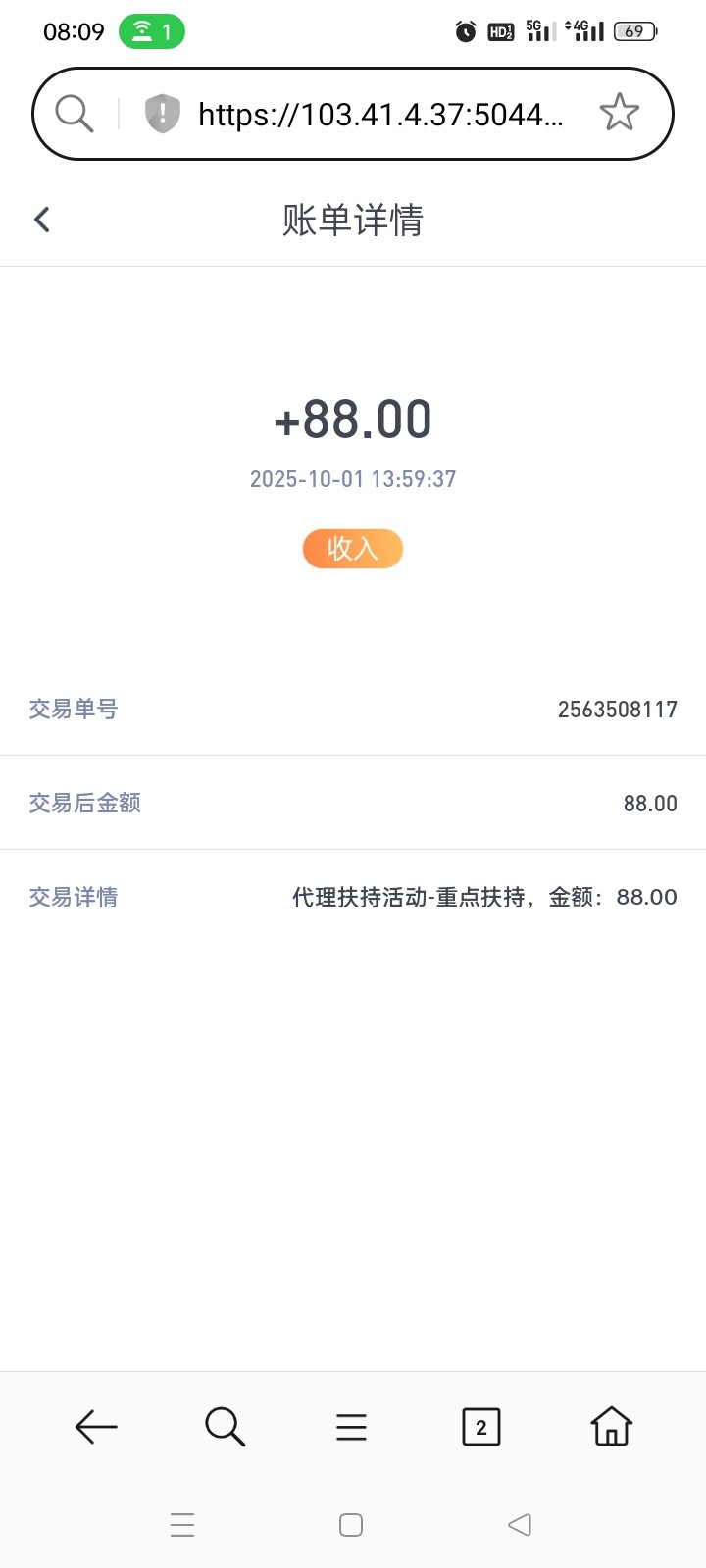The height and width of the screenshot is (1568, 706).
Task: Tap the system home square button
Action: click(351, 1525)
